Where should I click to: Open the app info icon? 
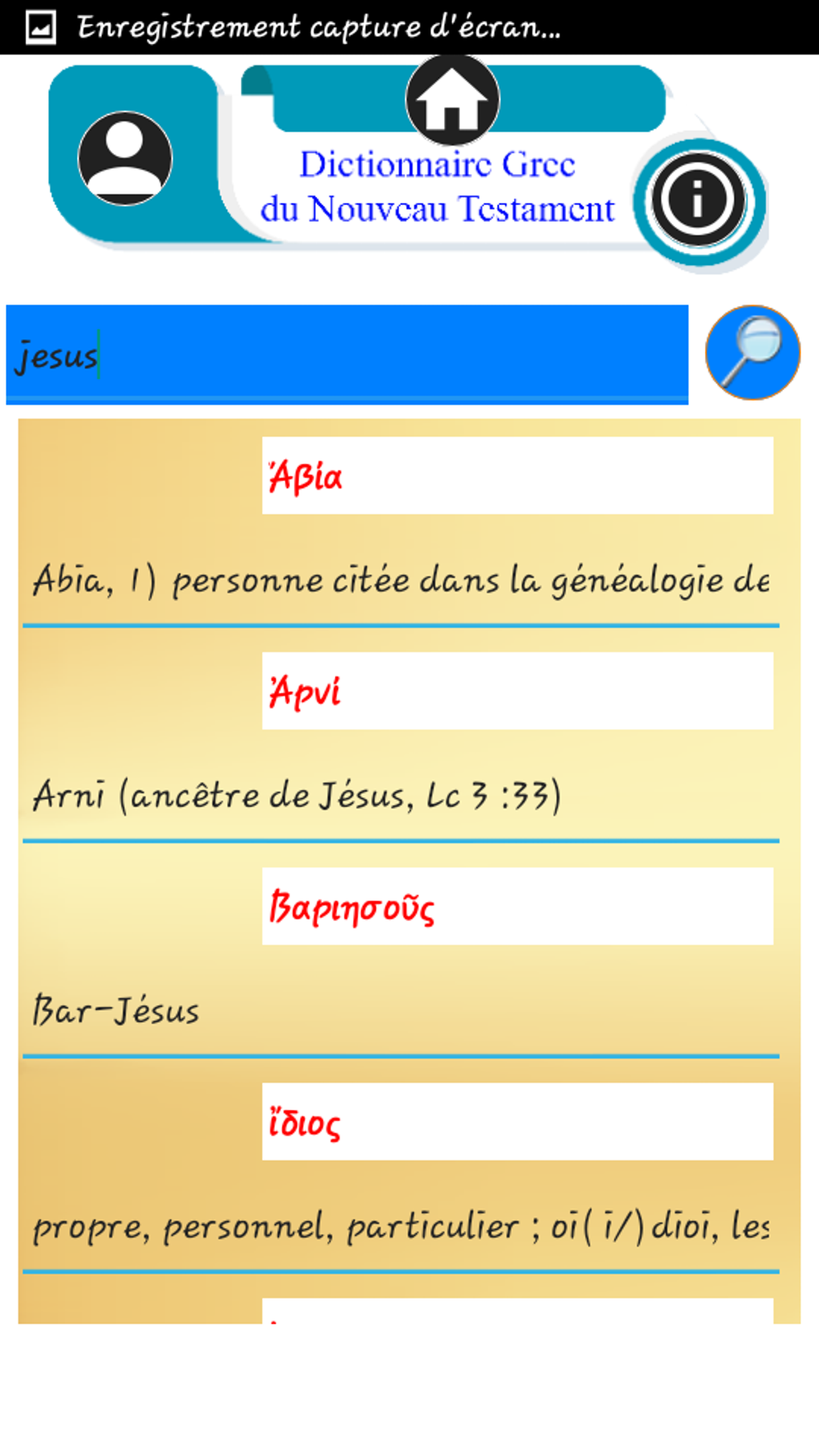[x=699, y=200]
